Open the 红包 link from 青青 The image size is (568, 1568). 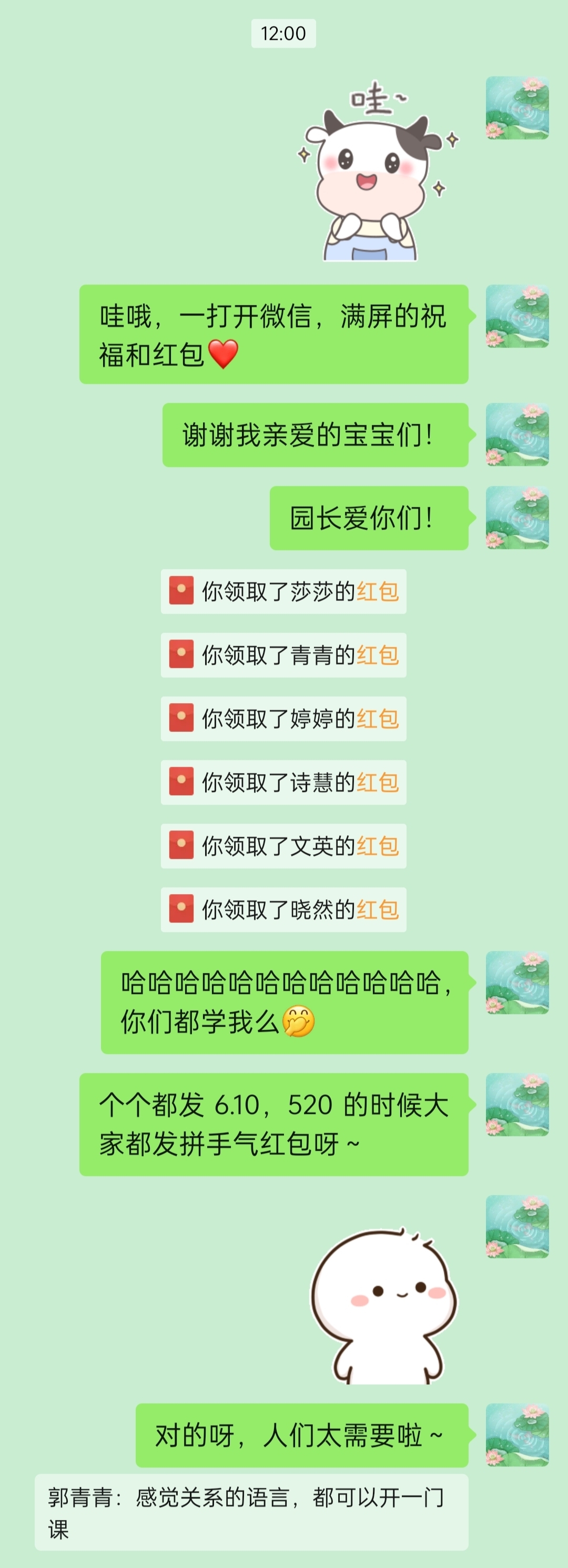point(378,655)
